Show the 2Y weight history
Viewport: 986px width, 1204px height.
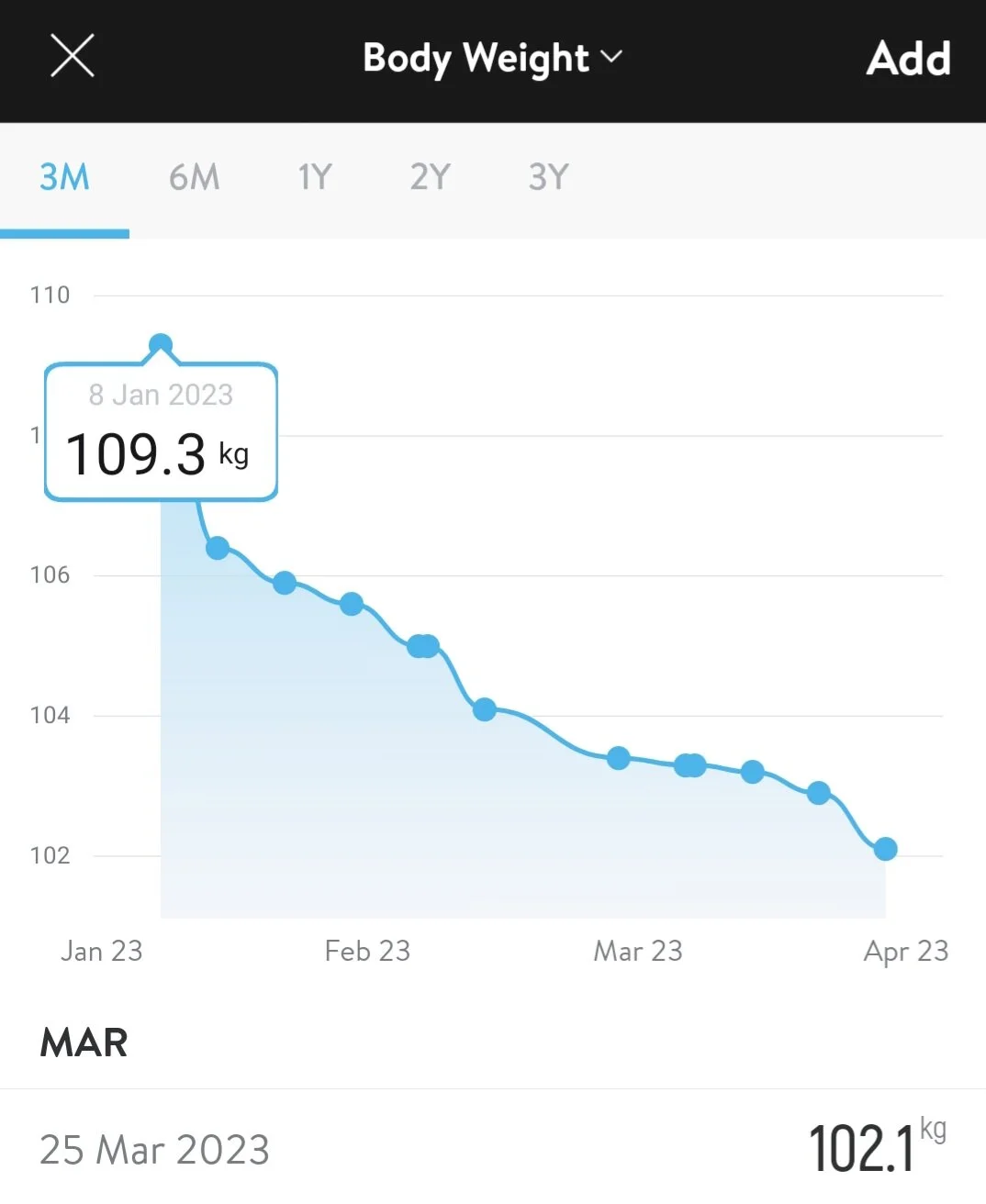coord(430,177)
